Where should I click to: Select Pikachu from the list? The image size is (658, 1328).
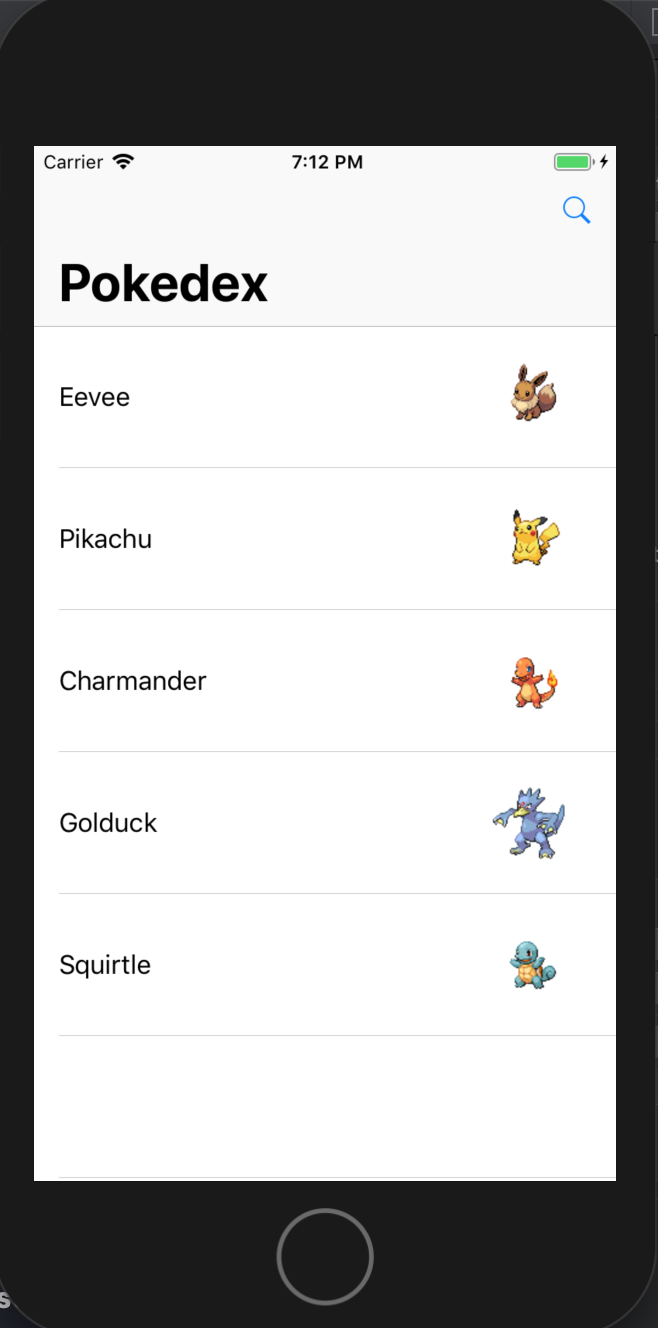click(106, 539)
